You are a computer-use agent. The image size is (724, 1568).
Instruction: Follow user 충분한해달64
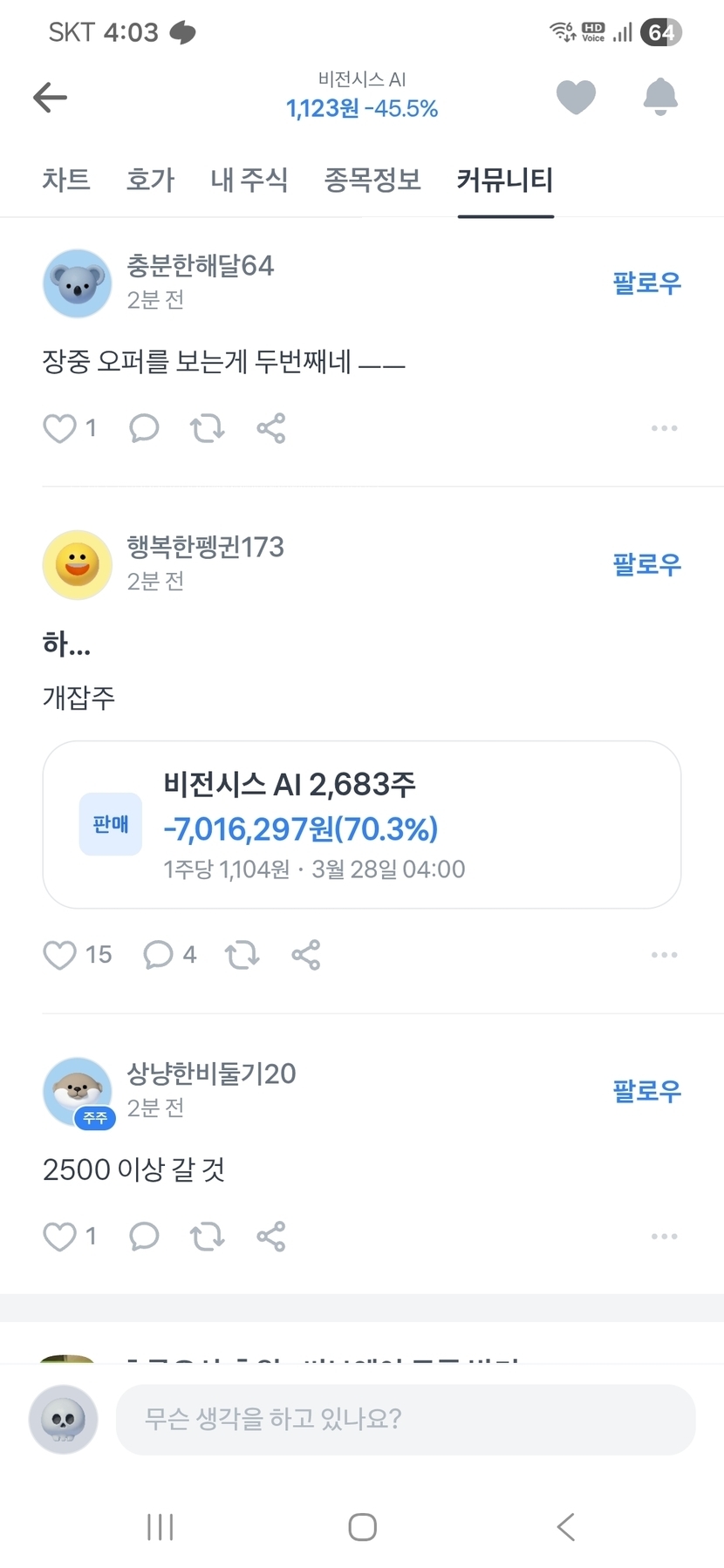click(646, 283)
